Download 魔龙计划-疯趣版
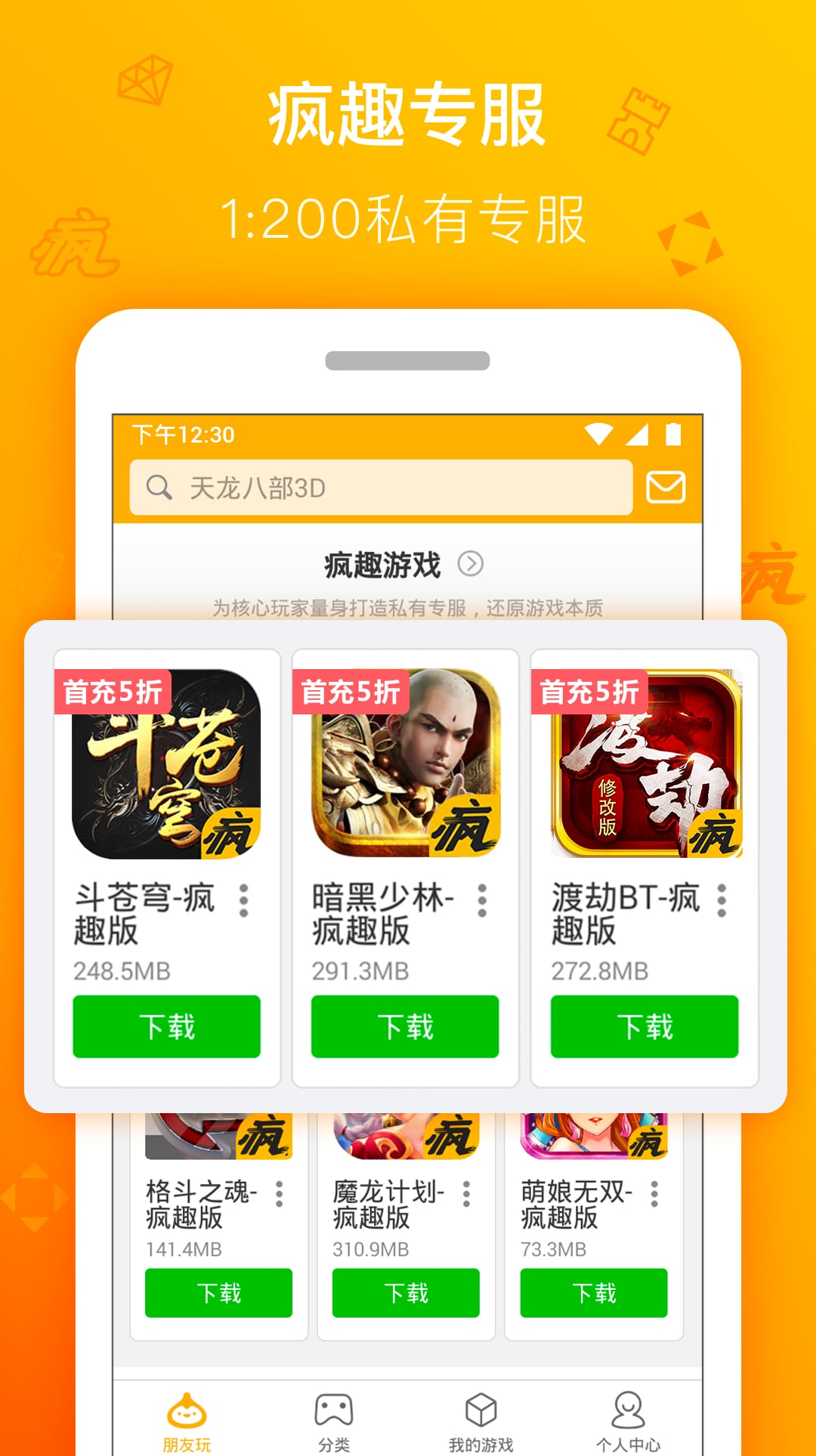 coord(406,1293)
